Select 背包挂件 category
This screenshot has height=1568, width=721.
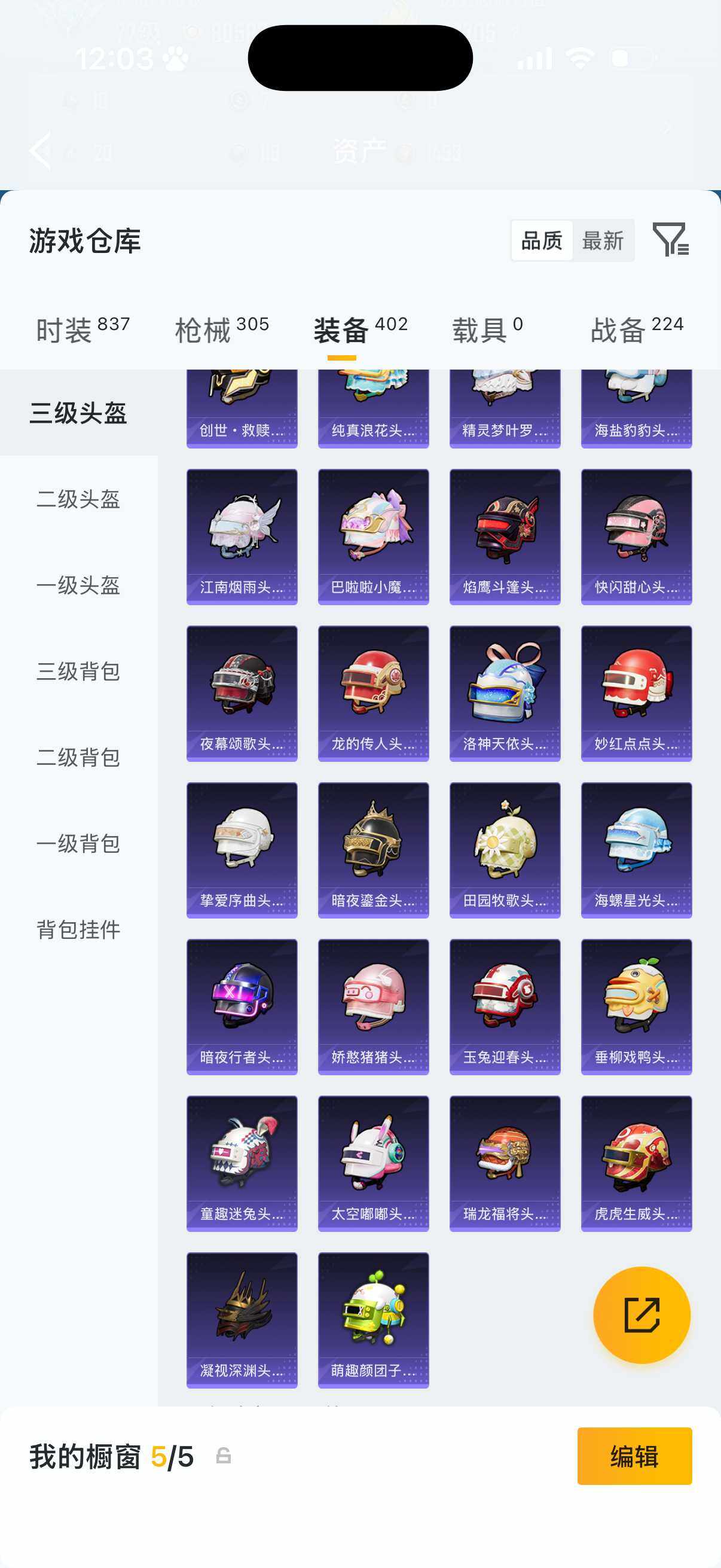click(x=77, y=930)
